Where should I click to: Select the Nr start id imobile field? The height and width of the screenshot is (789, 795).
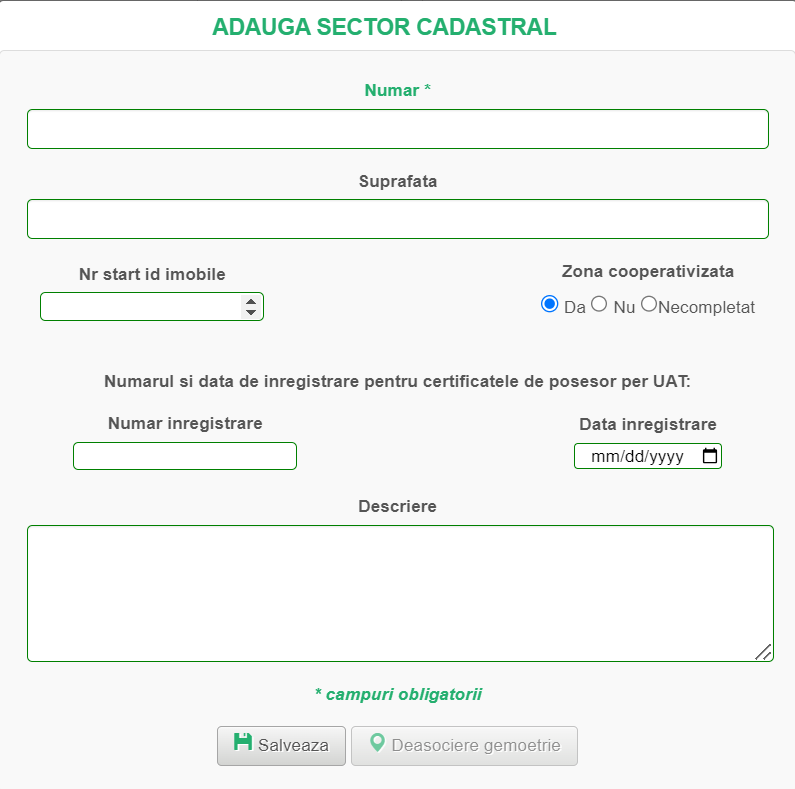pos(140,307)
